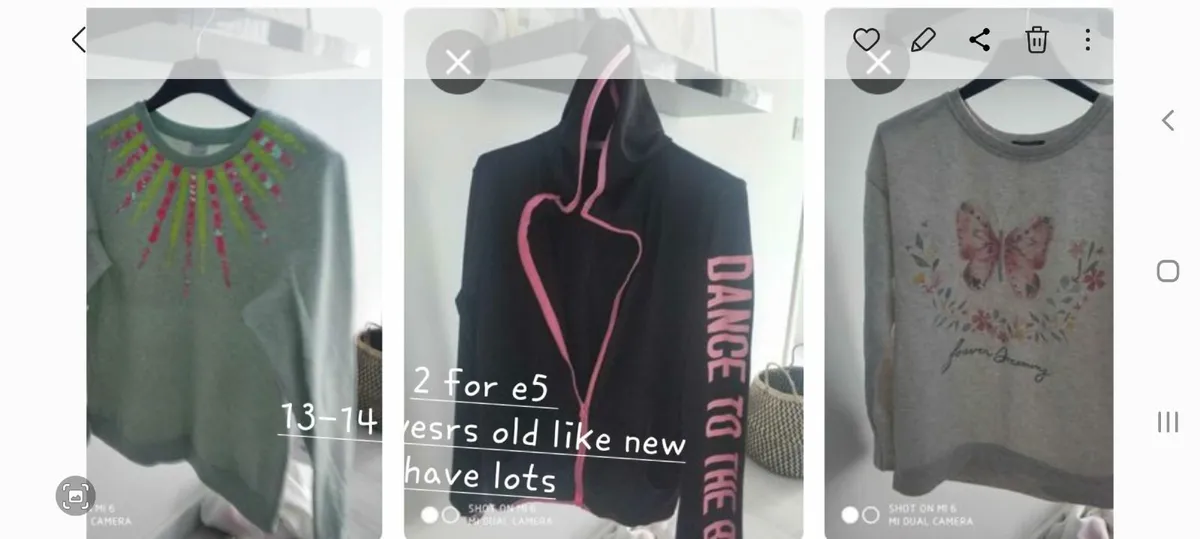This screenshot has width=1200, height=539.
Task: Mark this photo as favorite
Action: tap(866, 40)
